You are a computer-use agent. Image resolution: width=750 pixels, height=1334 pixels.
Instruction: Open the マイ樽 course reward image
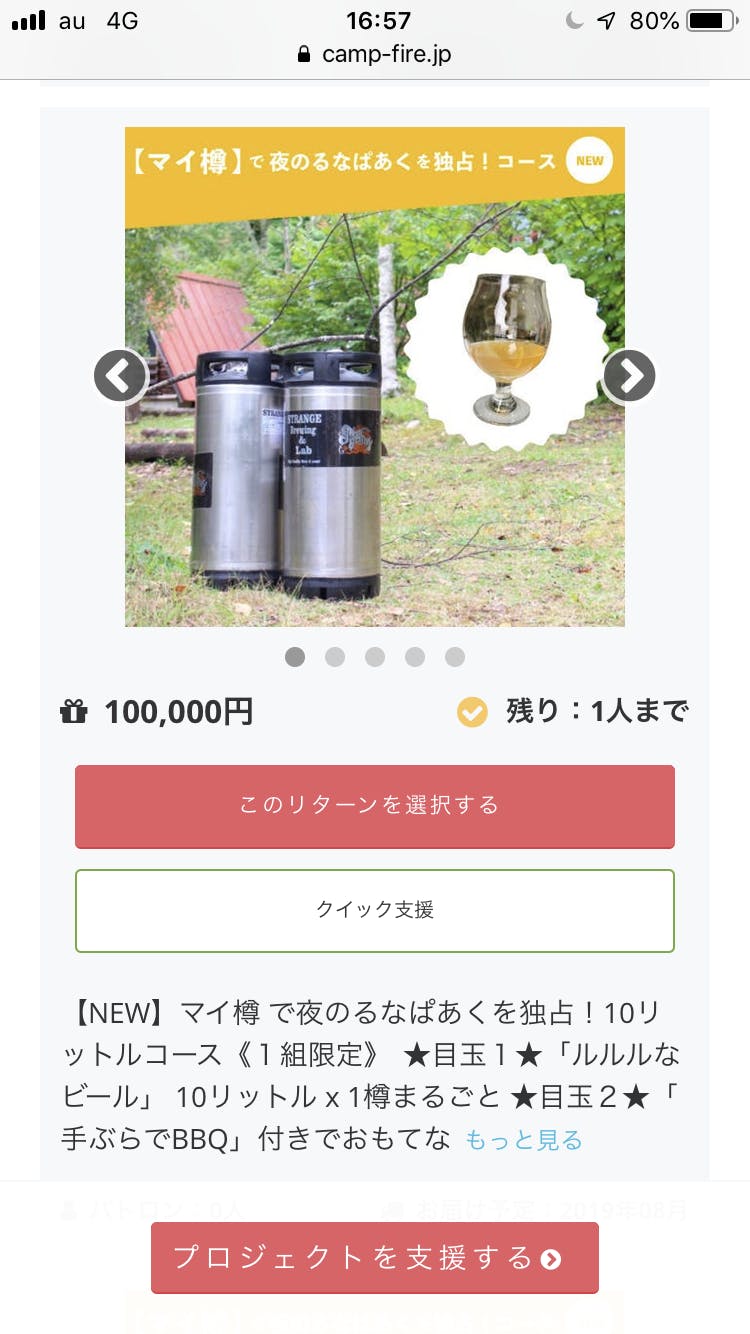tap(374, 420)
